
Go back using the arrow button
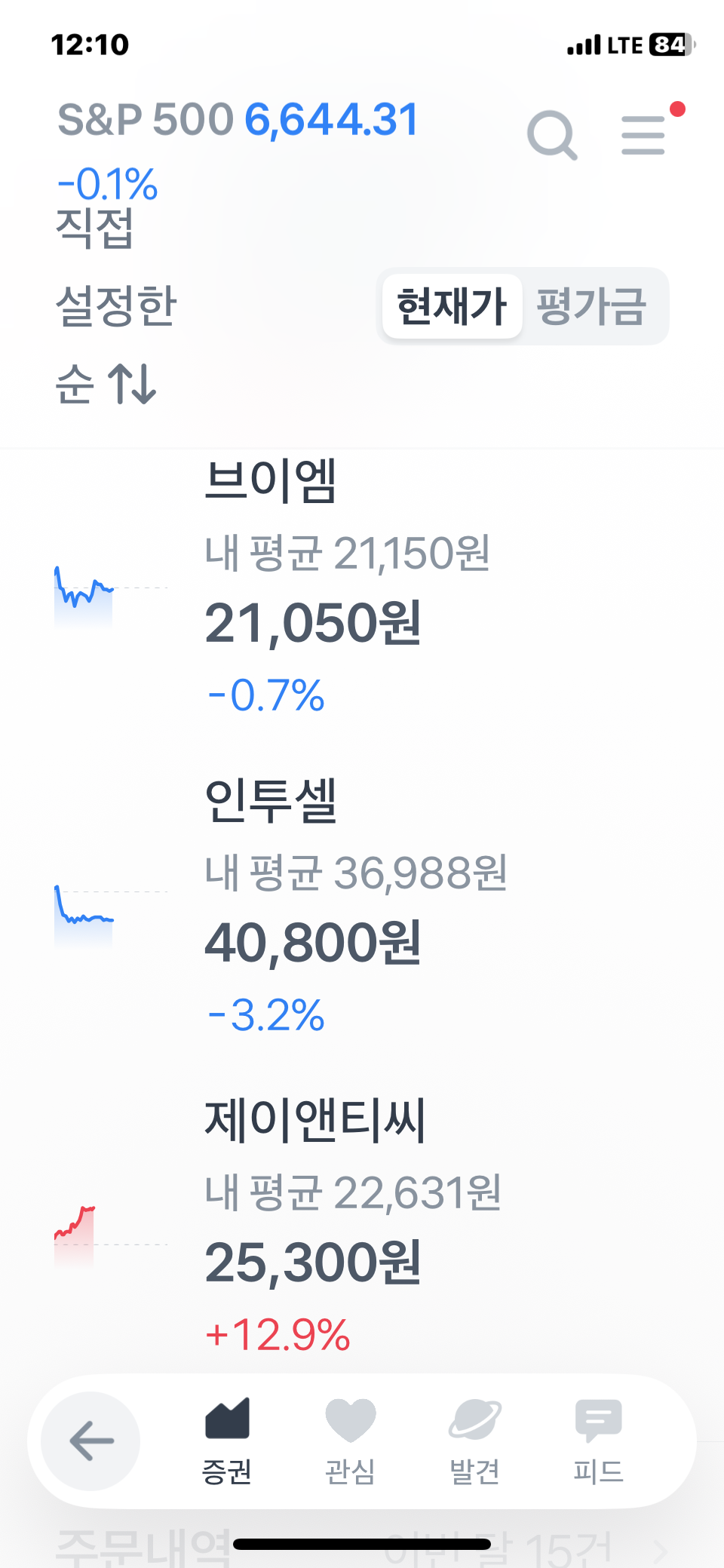click(91, 1441)
